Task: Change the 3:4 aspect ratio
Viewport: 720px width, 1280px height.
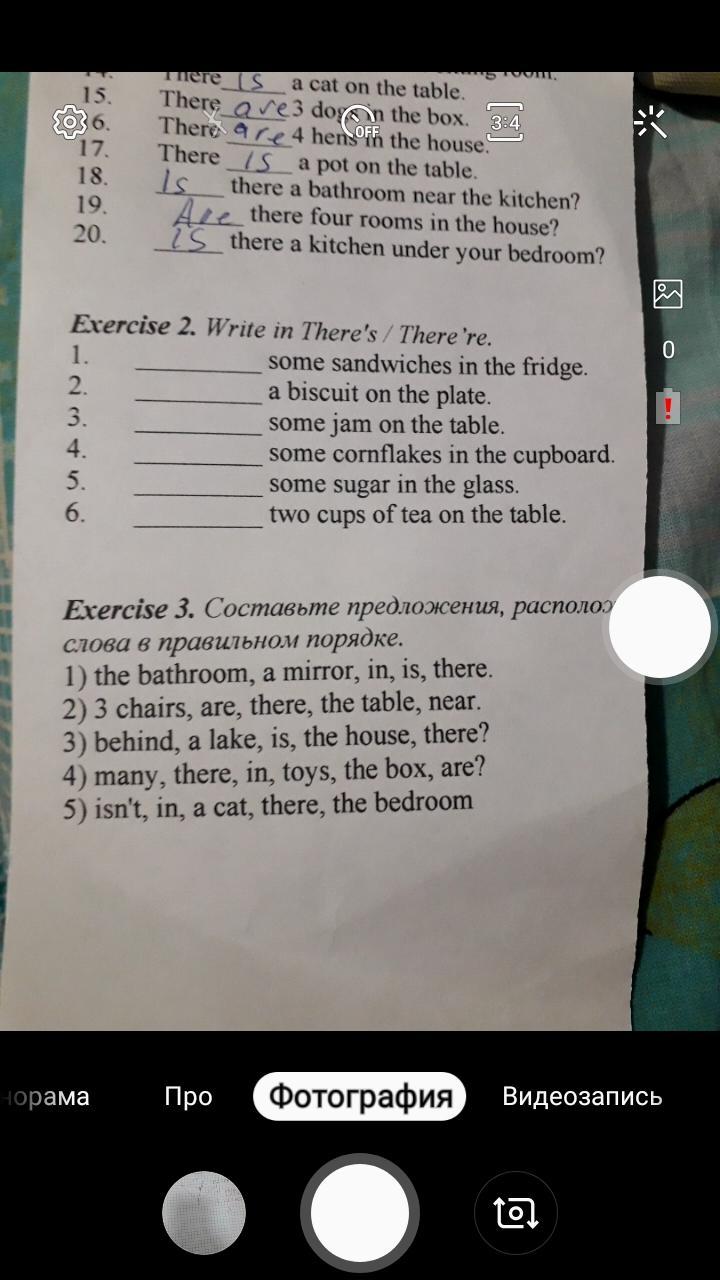Action: coord(505,122)
